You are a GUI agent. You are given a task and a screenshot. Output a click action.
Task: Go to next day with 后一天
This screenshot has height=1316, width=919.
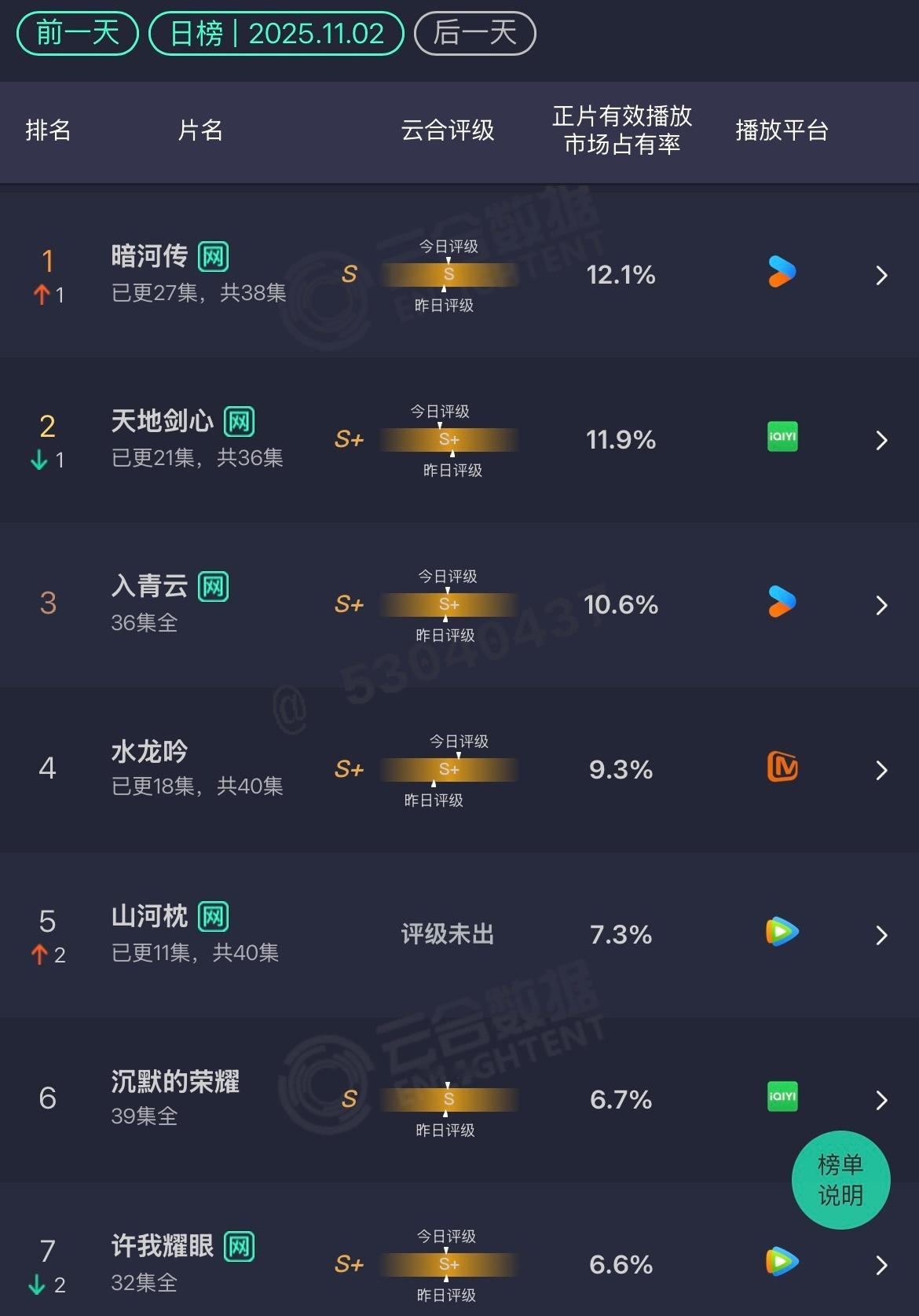[x=474, y=33]
